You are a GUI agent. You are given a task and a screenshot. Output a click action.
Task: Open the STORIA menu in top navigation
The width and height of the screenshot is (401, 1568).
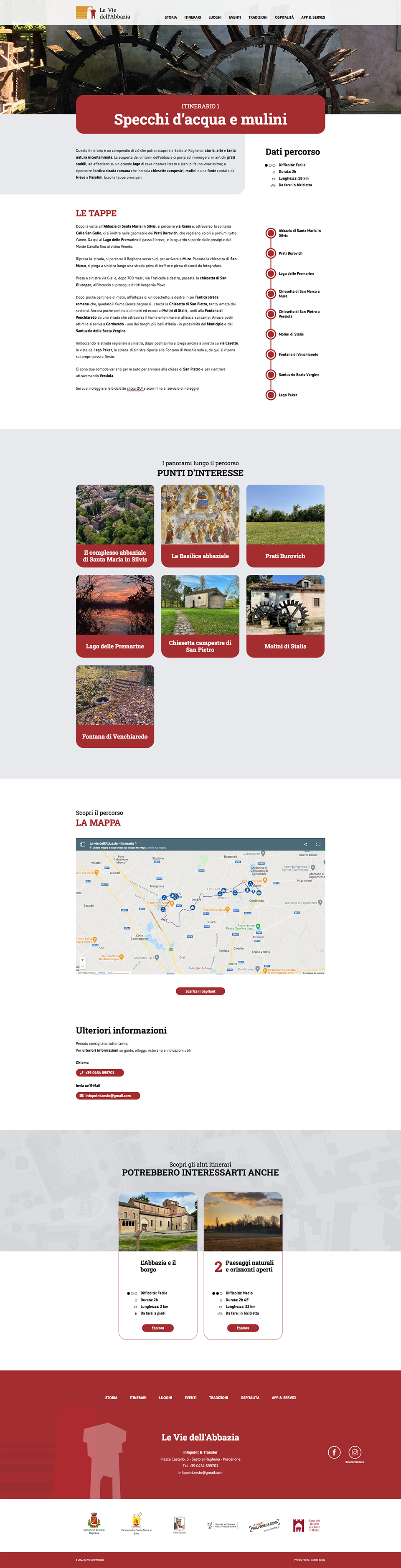click(x=170, y=17)
